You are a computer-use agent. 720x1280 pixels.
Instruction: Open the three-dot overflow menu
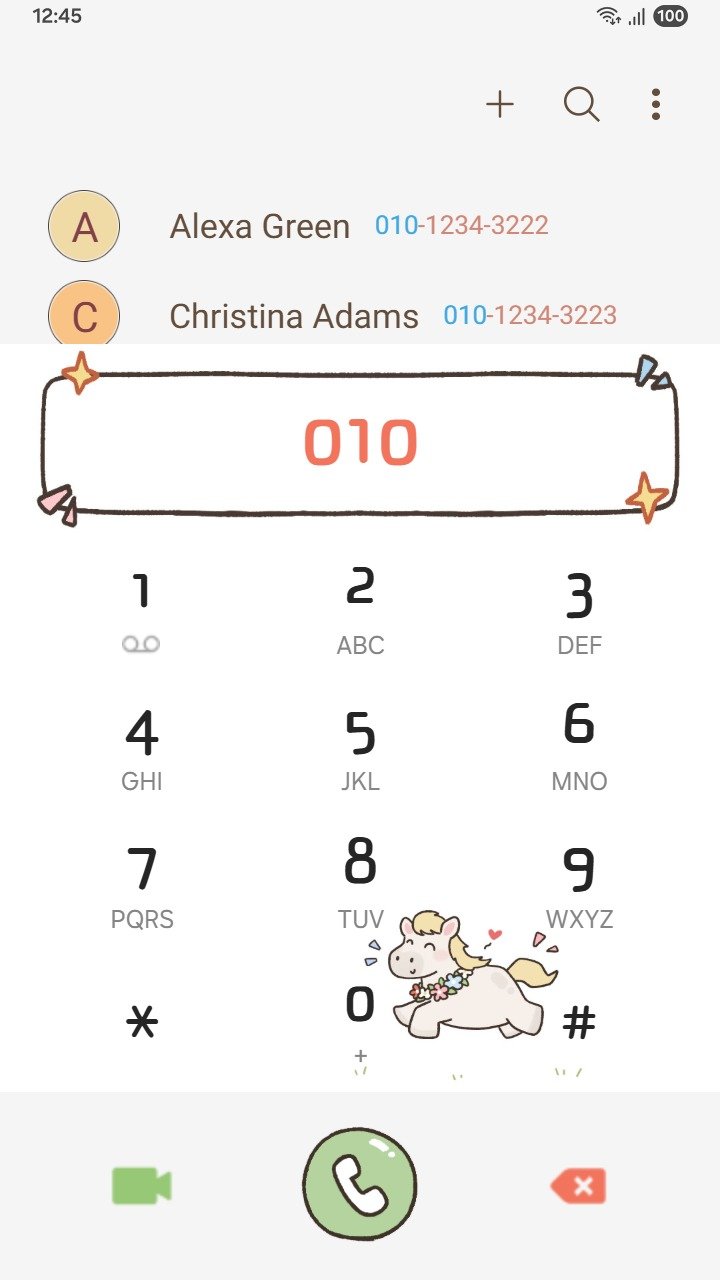point(655,104)
